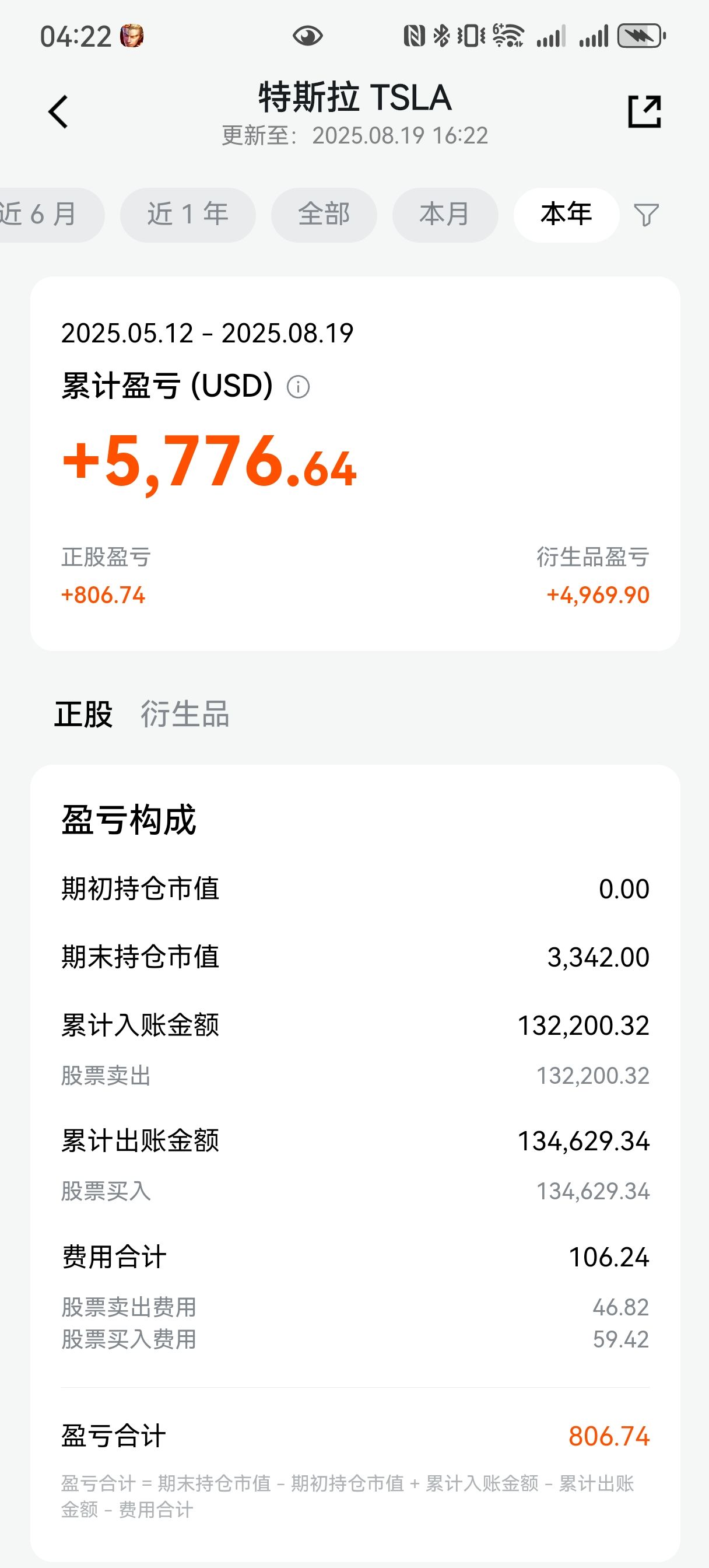Go back from the TSLA profit page
The width and height of the screenshot is (709, 1568).
[x=58, y=112]
